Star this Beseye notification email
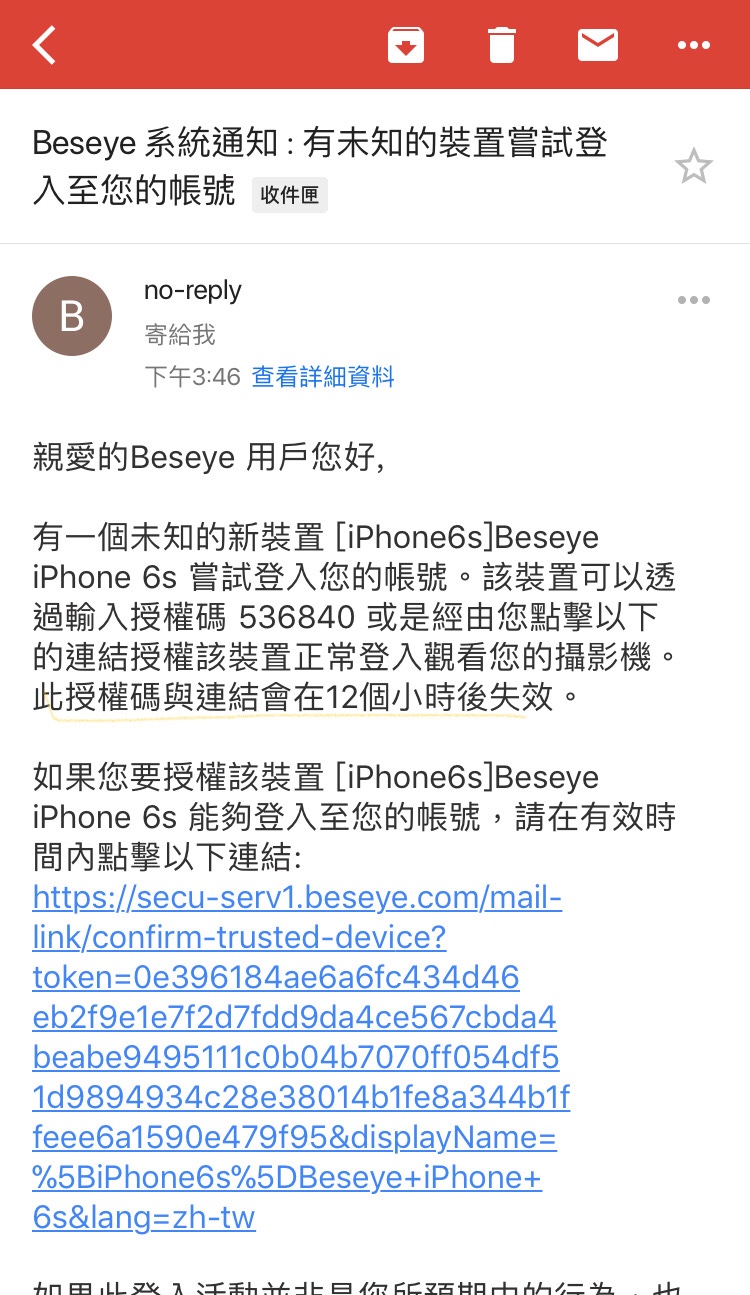This screenshot has height=1295, width=750. [x=693, y=166]
